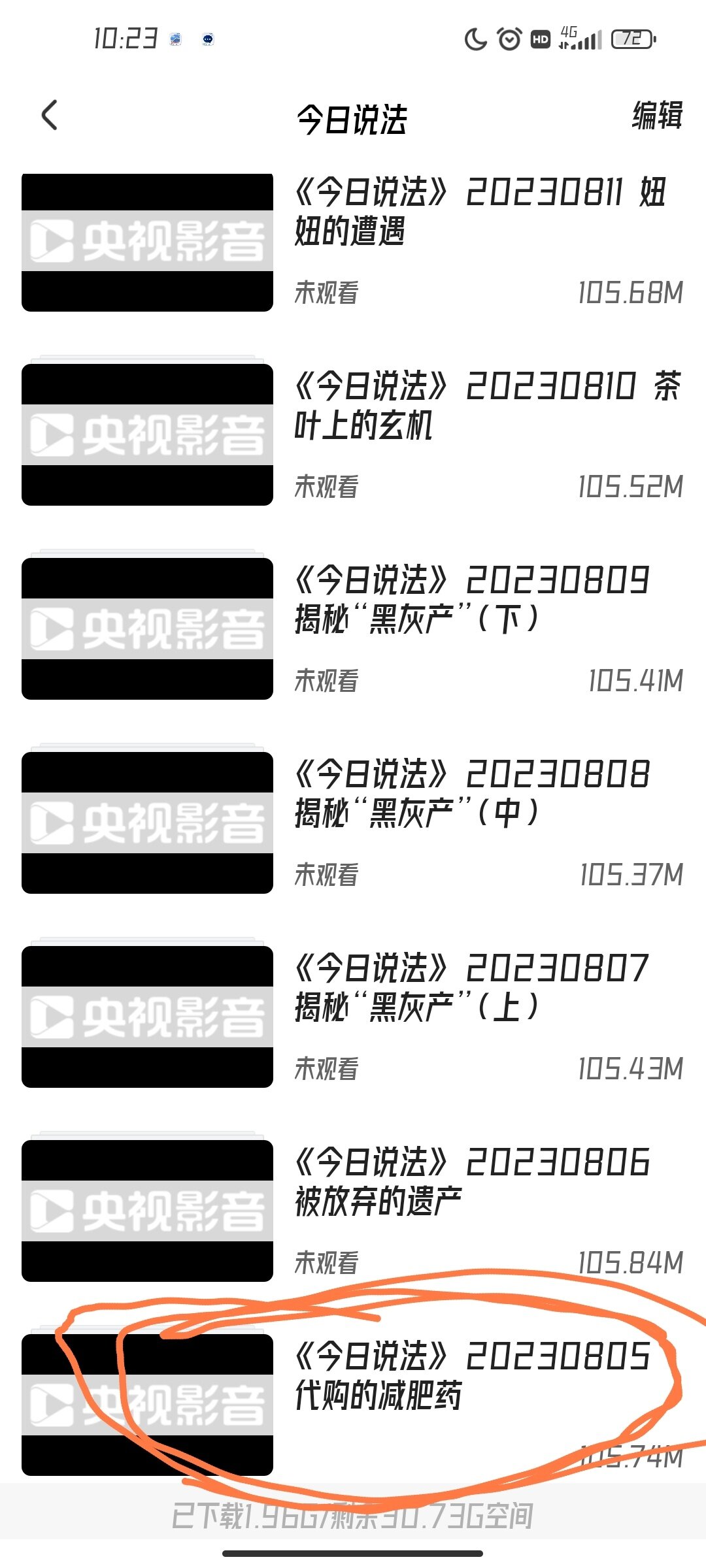
Task: Play episode 20230810 茶叶上的玄机
Action: click(353, 435)
